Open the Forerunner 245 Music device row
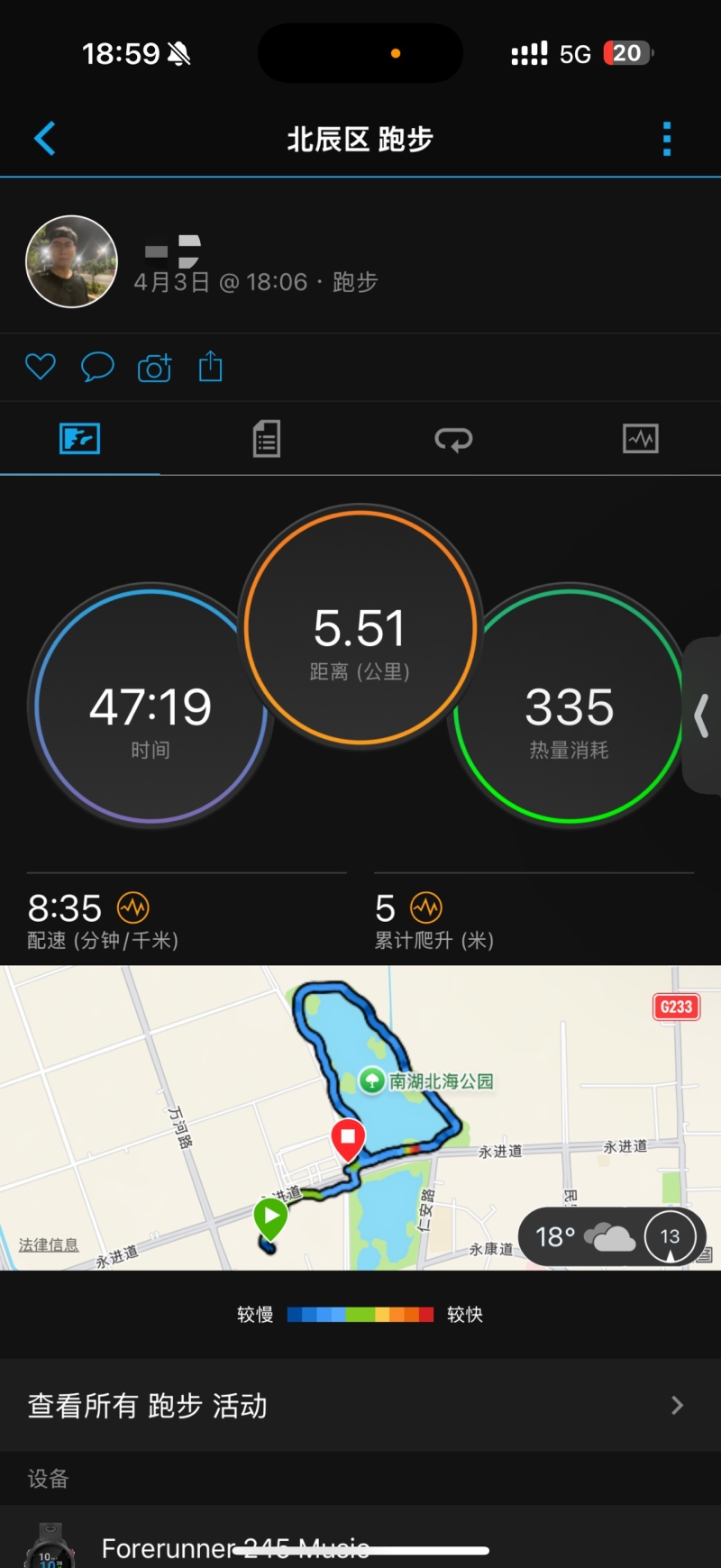Image resolution: width=721 pixels, height=1568 pixels. click(360, 1545)
